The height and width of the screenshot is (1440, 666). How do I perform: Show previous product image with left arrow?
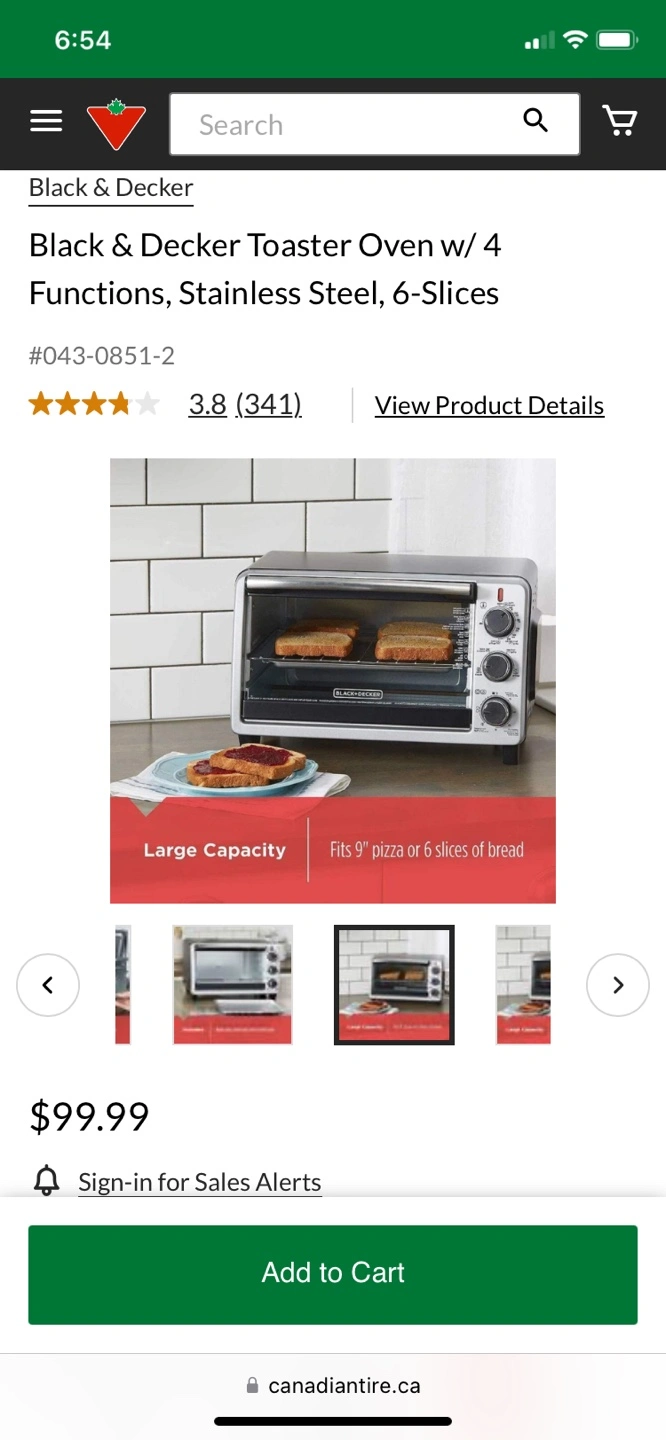tap(48, 985)
